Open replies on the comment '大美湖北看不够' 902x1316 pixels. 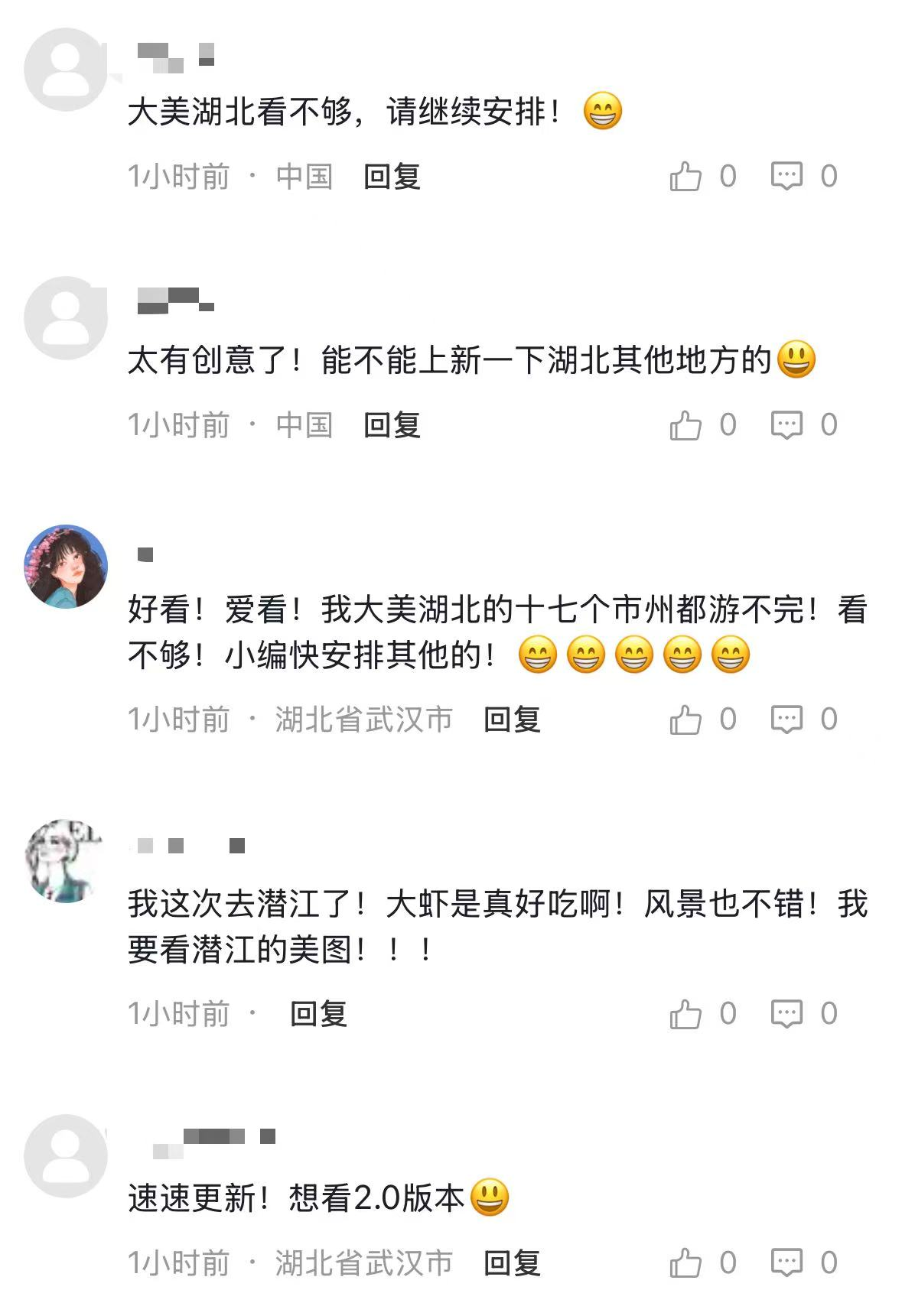pyautogui.click(x=786, y=177)
